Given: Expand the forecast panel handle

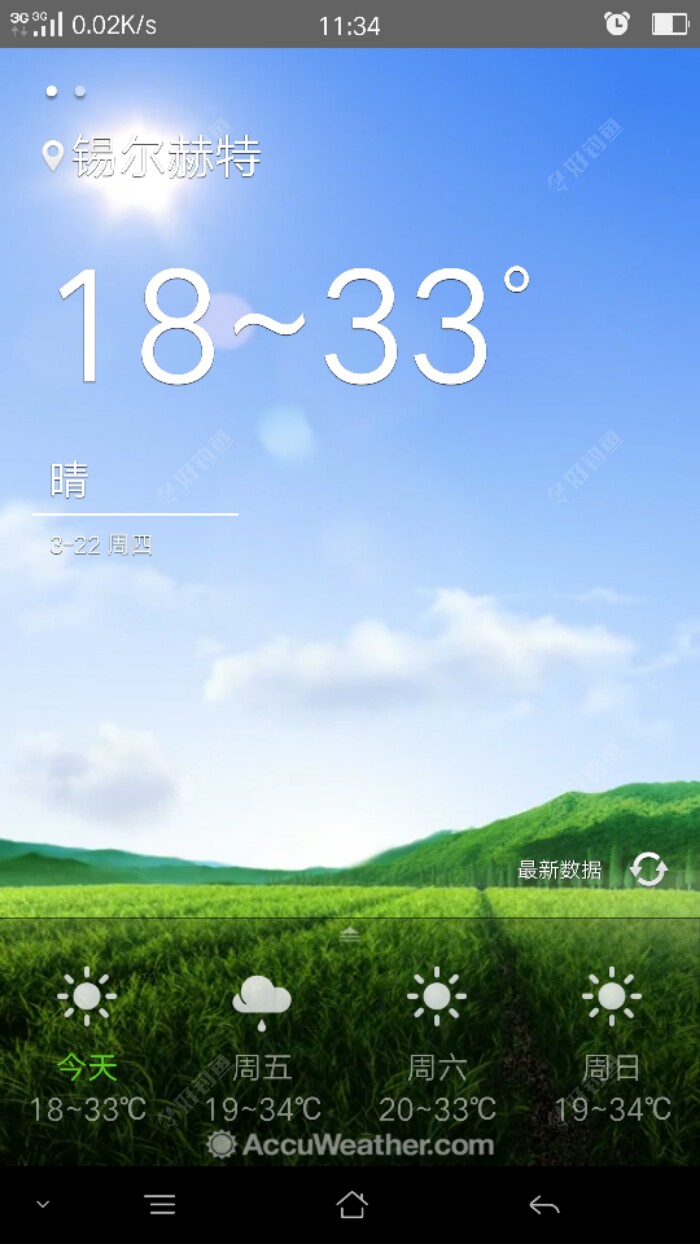Looking at the screenshot, I should [x=350, y=934].
